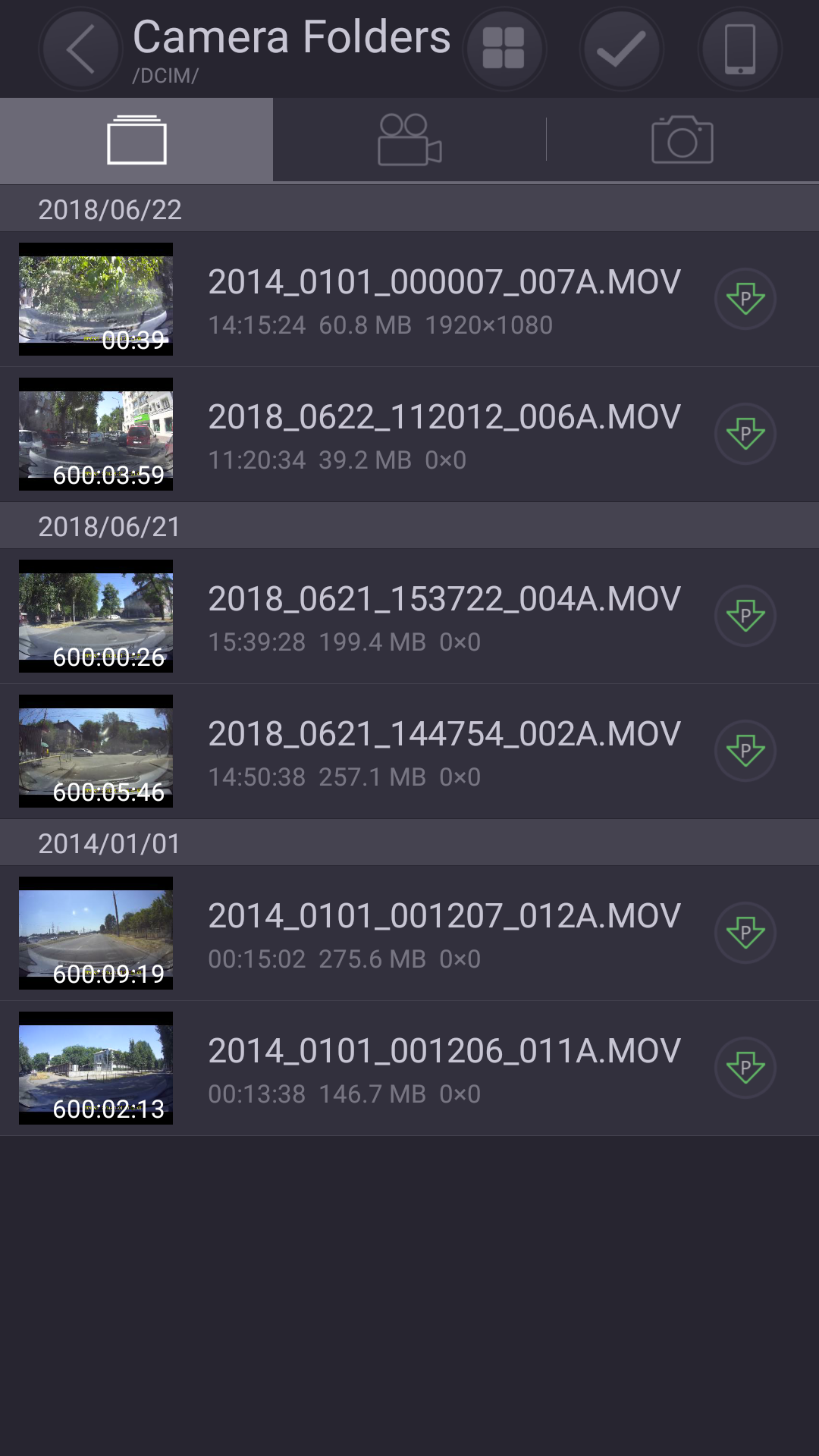819x1456 pixels.
Task: Switch to the photos tab
Action: click(x=682, y=140)
